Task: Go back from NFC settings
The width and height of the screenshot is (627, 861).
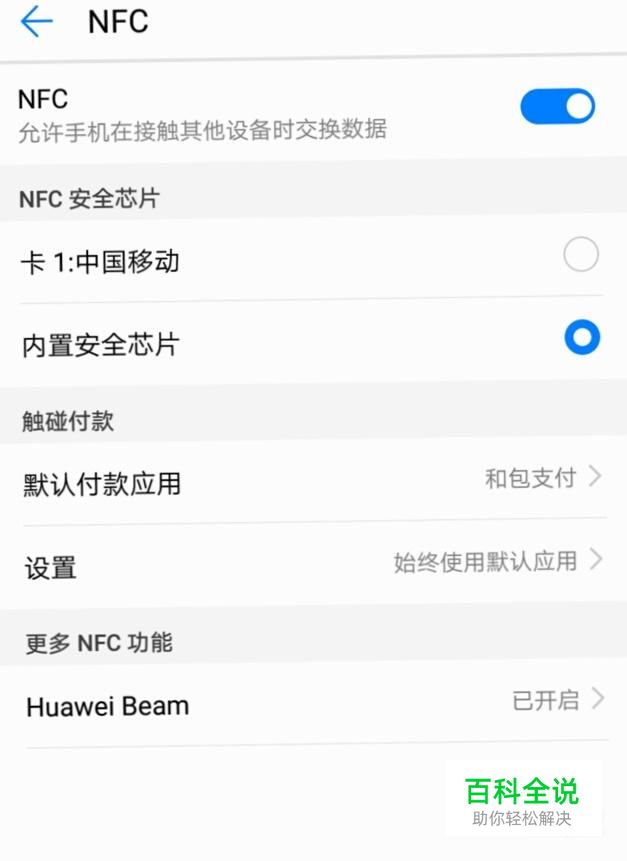Action: click(x=37, y=22)
